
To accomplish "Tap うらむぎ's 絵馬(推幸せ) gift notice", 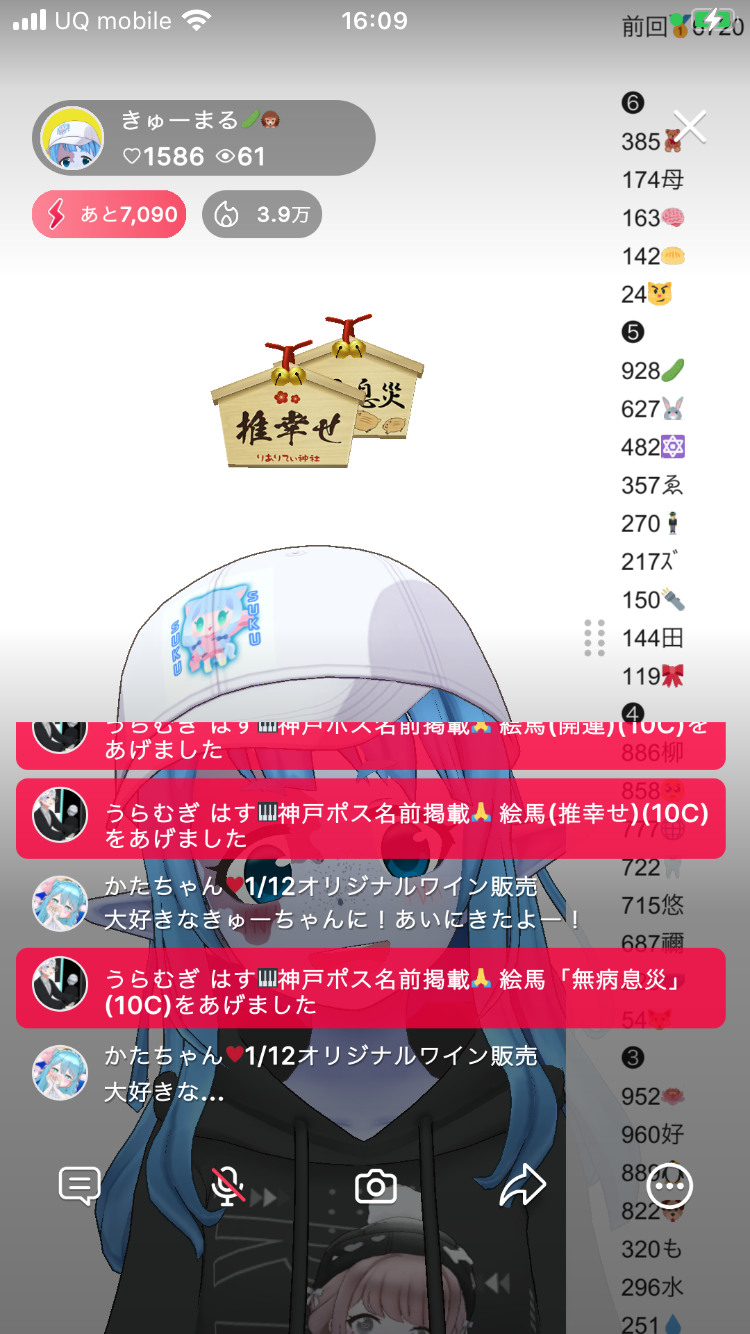I will [x=370, y=818].
